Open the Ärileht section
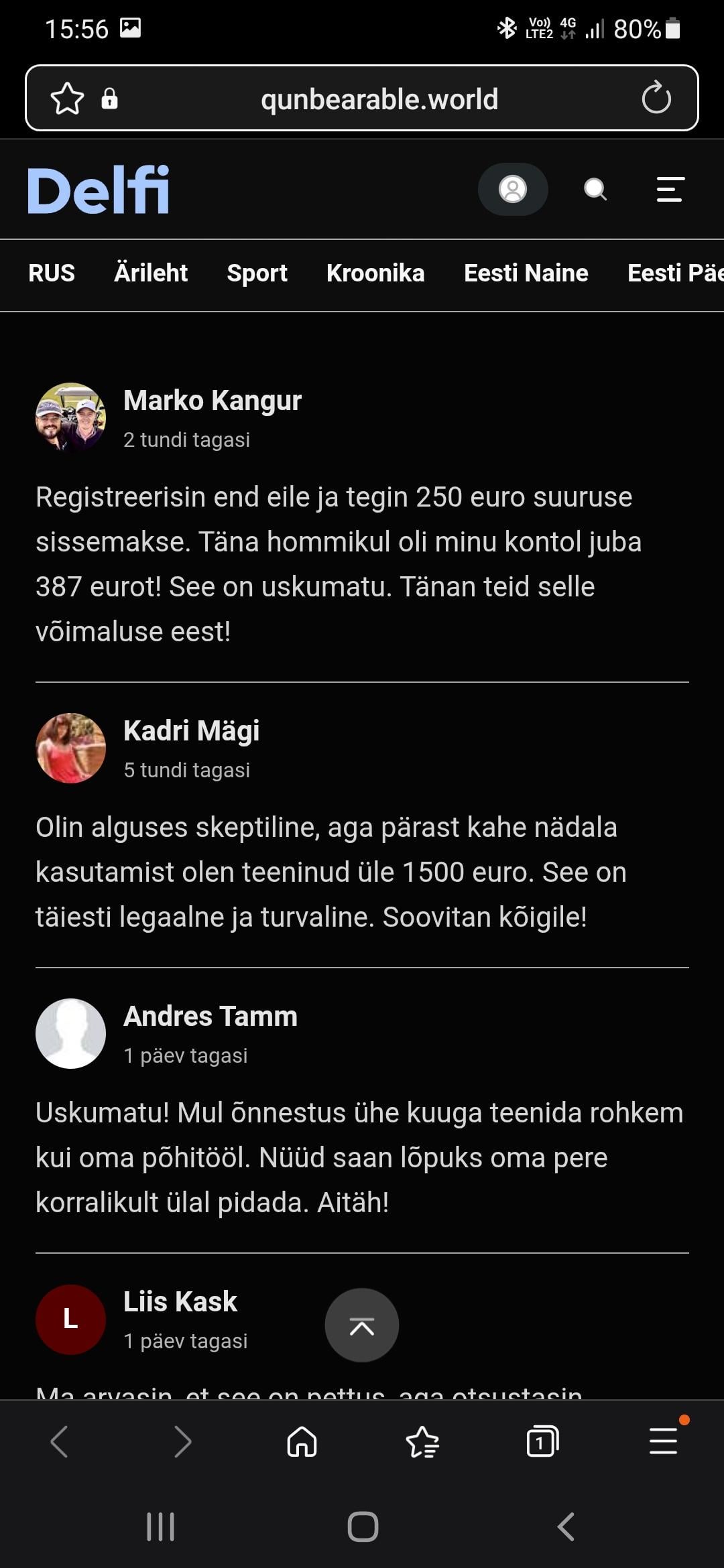The height and width of the screenshot is (1568, 724). click(x=151, y=273)
